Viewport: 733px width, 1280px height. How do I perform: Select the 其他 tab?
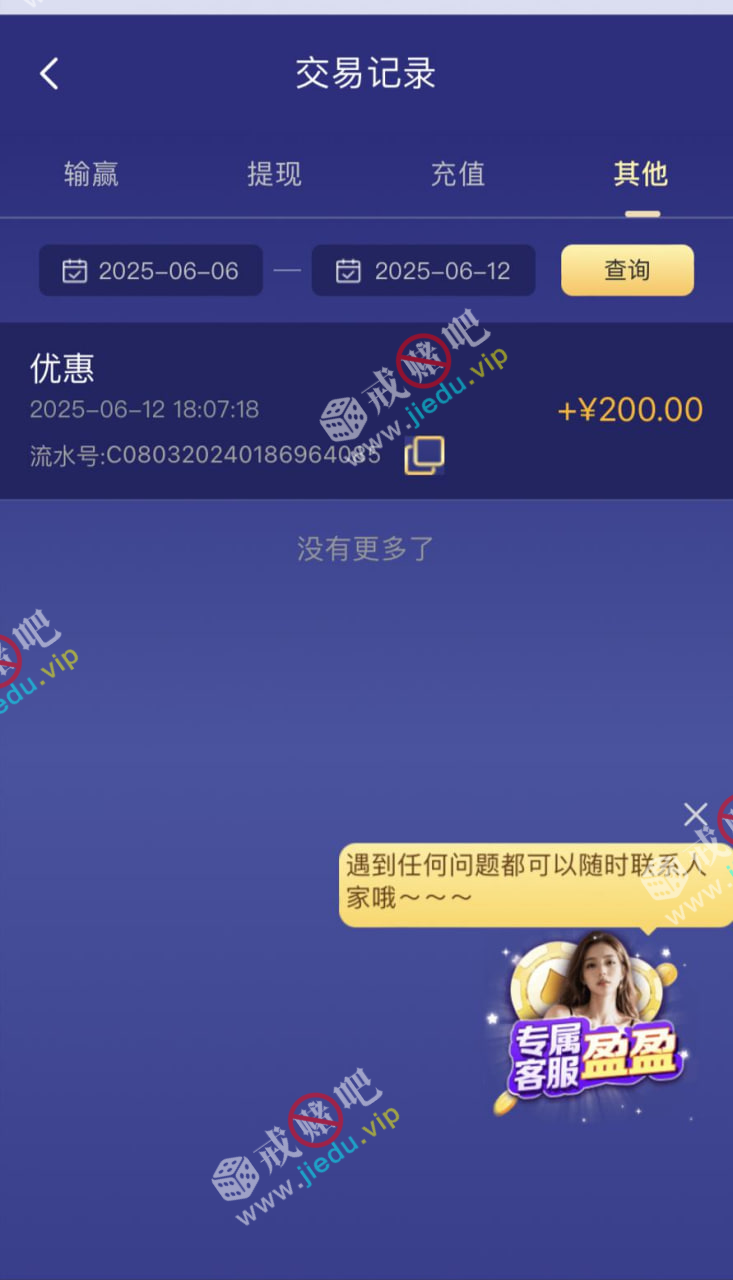pyautogui.click(x=641, y=174)
